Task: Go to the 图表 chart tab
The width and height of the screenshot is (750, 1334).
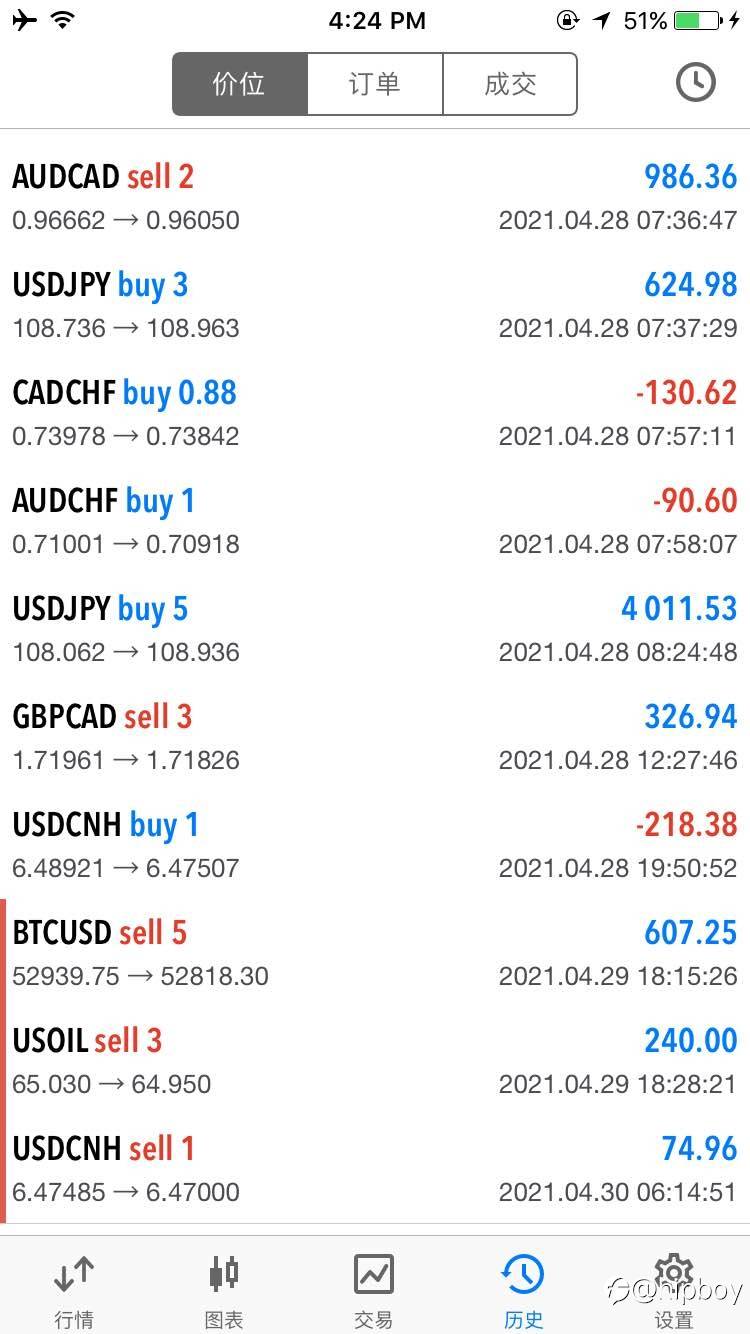Action: 224,1290
